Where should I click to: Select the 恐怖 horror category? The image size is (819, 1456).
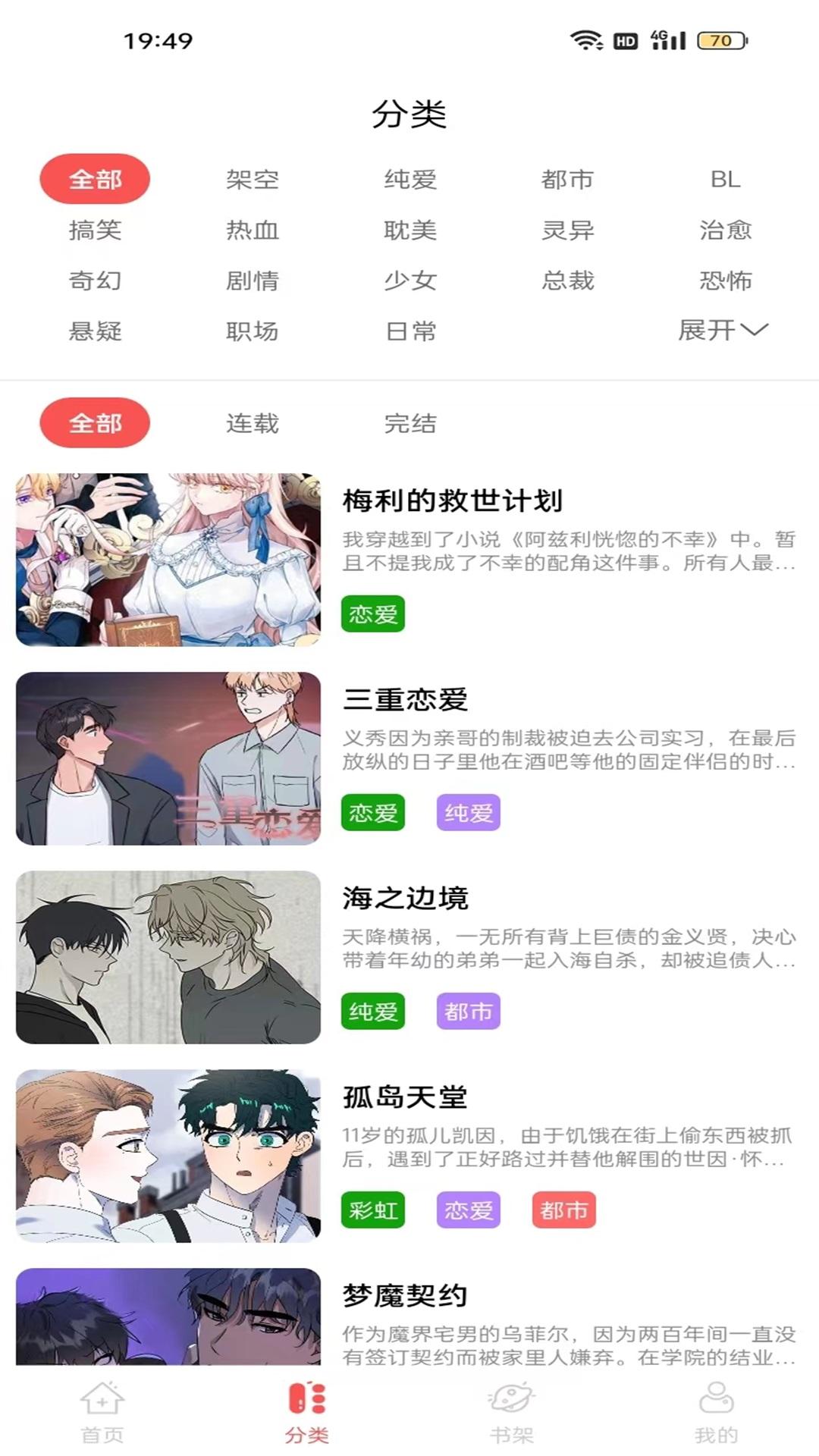pyautogui.click(x=726, y=281)
